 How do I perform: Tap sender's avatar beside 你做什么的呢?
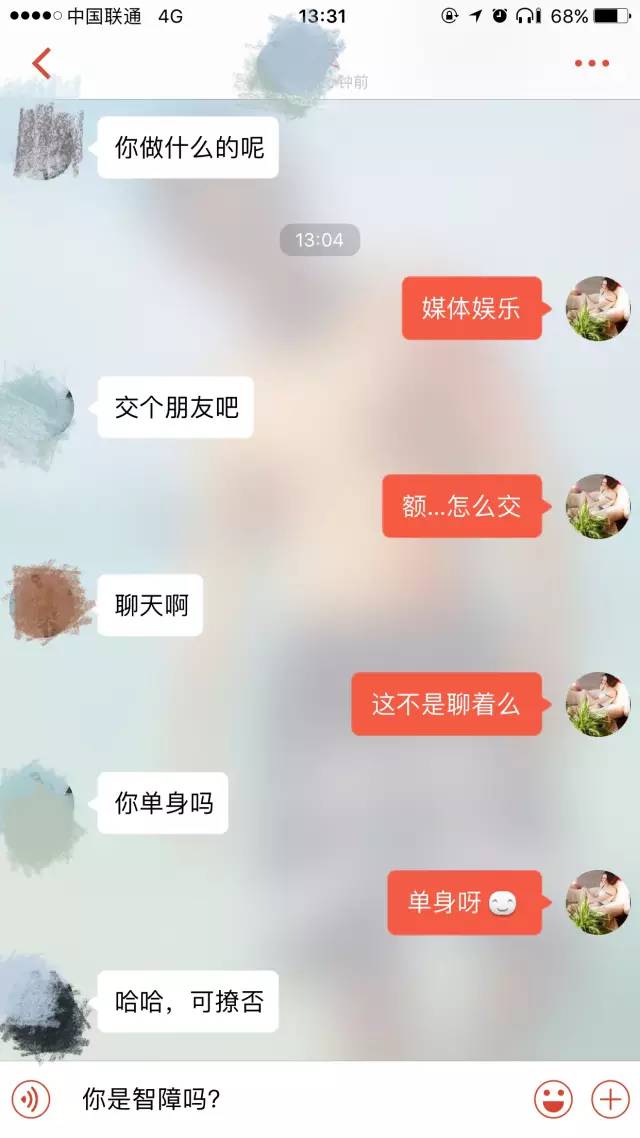click(x=45, y=143)
